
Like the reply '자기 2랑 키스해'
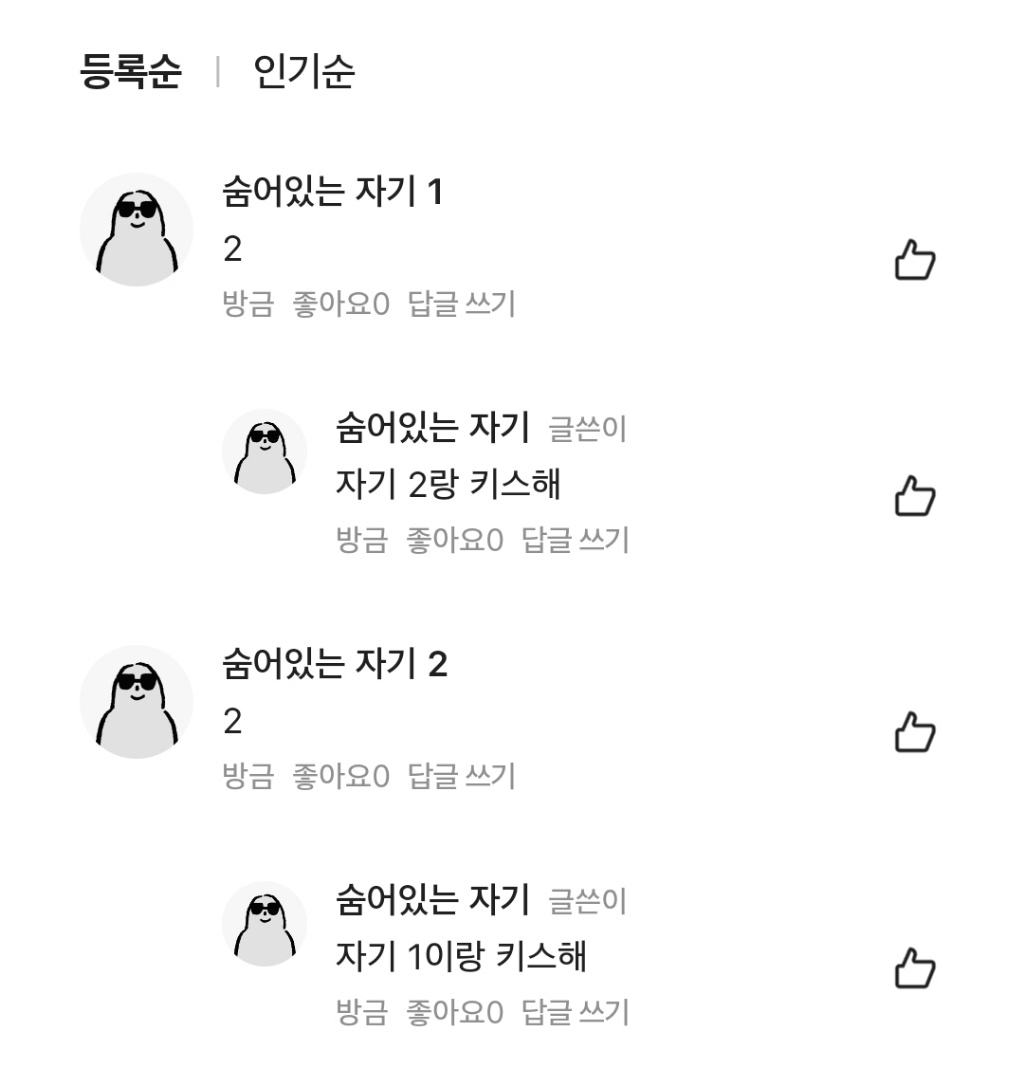click(x=914, y=497)
